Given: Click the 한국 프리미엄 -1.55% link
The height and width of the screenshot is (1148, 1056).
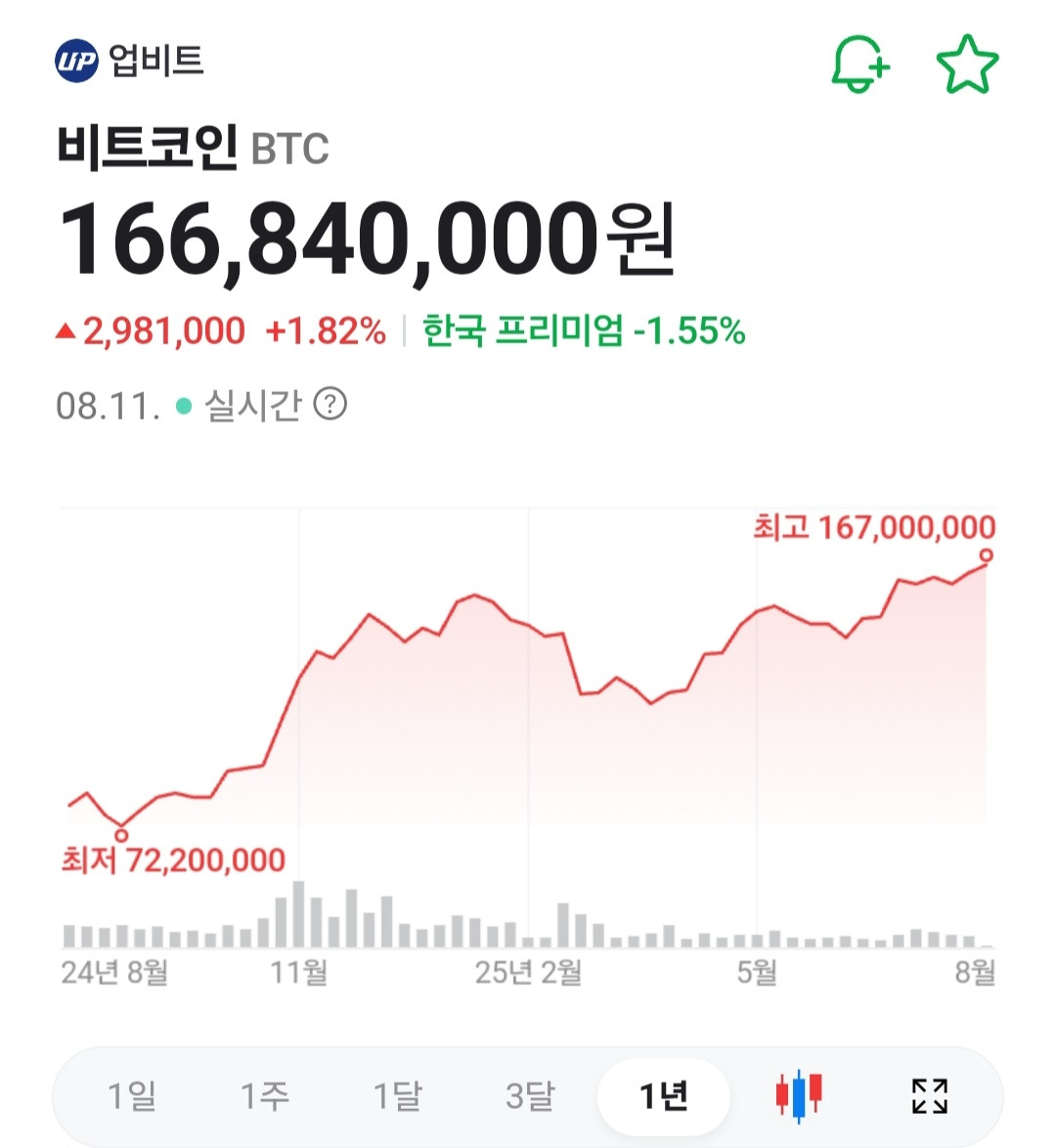Looking at the screenshot, I should tap(581, 332).
